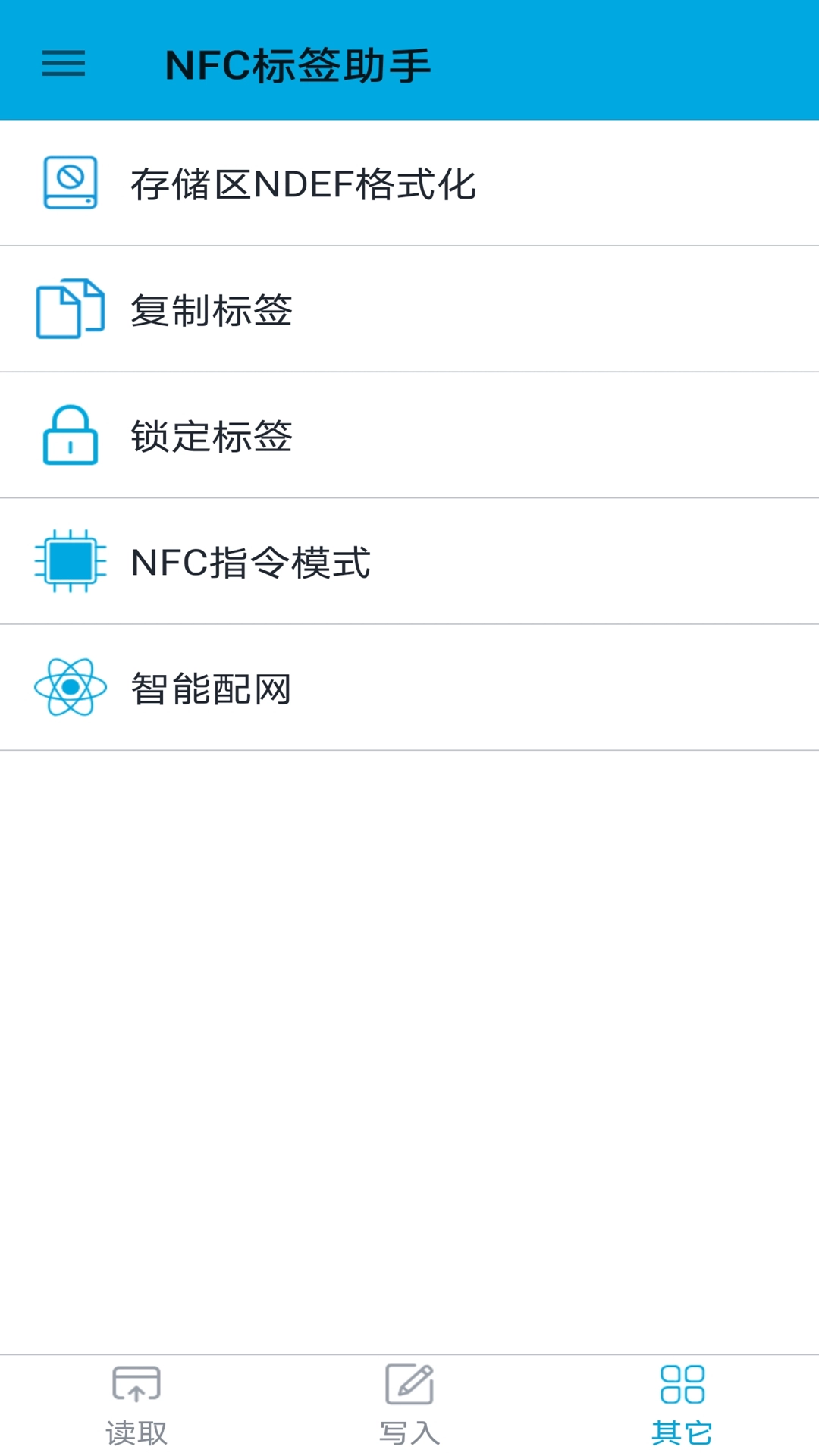Switch to the 读取 tab
Viewport: 819px width, 1456px height.
pyautogui.click(x=136, y=1410)
